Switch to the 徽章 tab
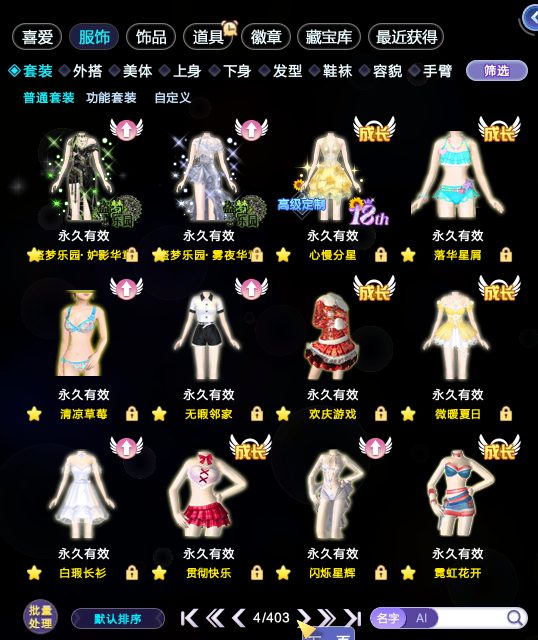This screenshot has width=538, height=640. pos(266,37)
